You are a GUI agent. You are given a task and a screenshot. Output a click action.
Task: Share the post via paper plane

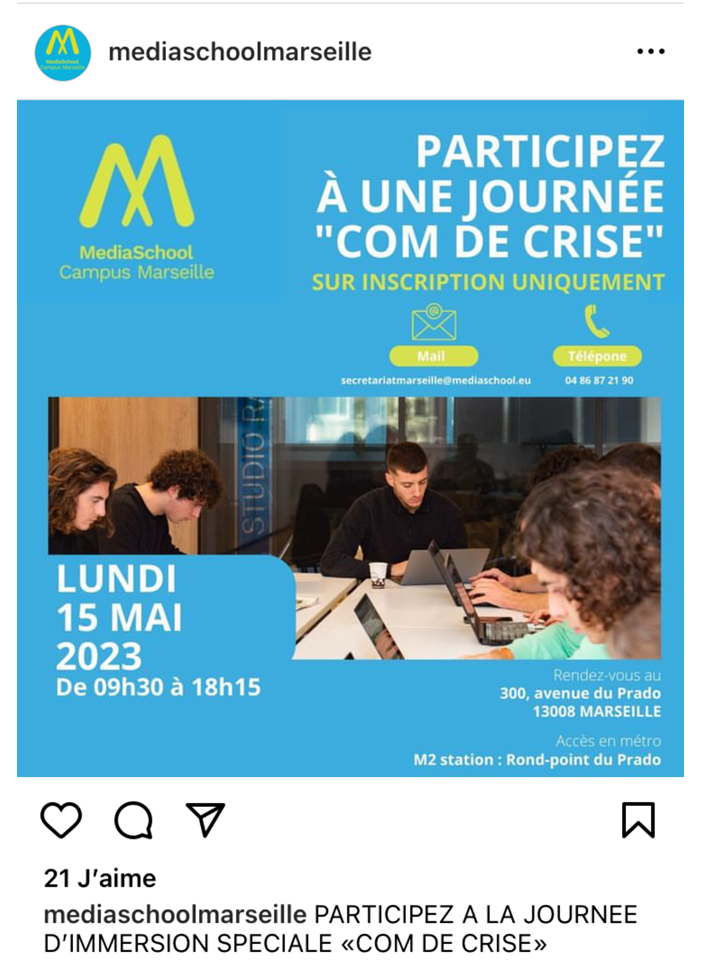(x=206, y=819)
